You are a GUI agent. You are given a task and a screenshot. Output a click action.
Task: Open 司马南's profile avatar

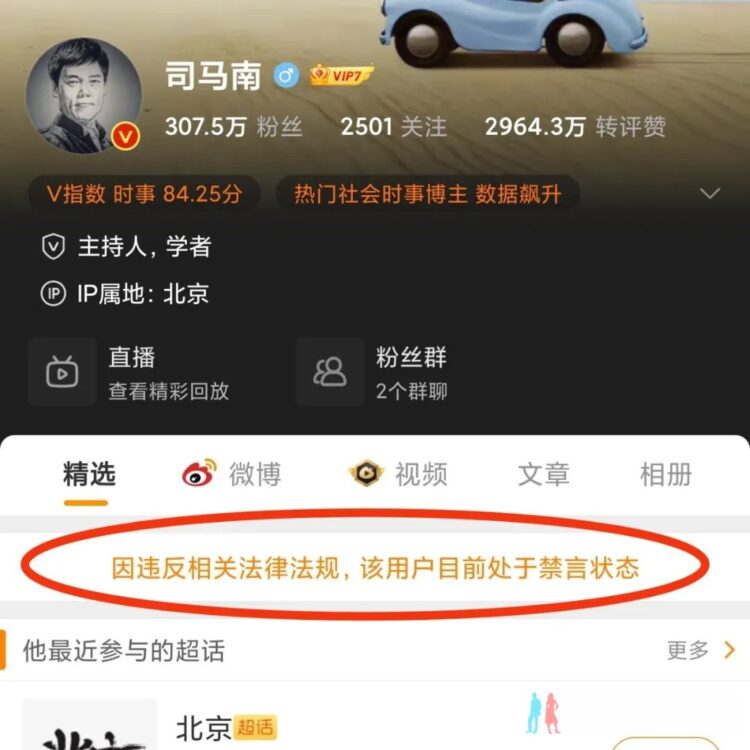(83, 96)
